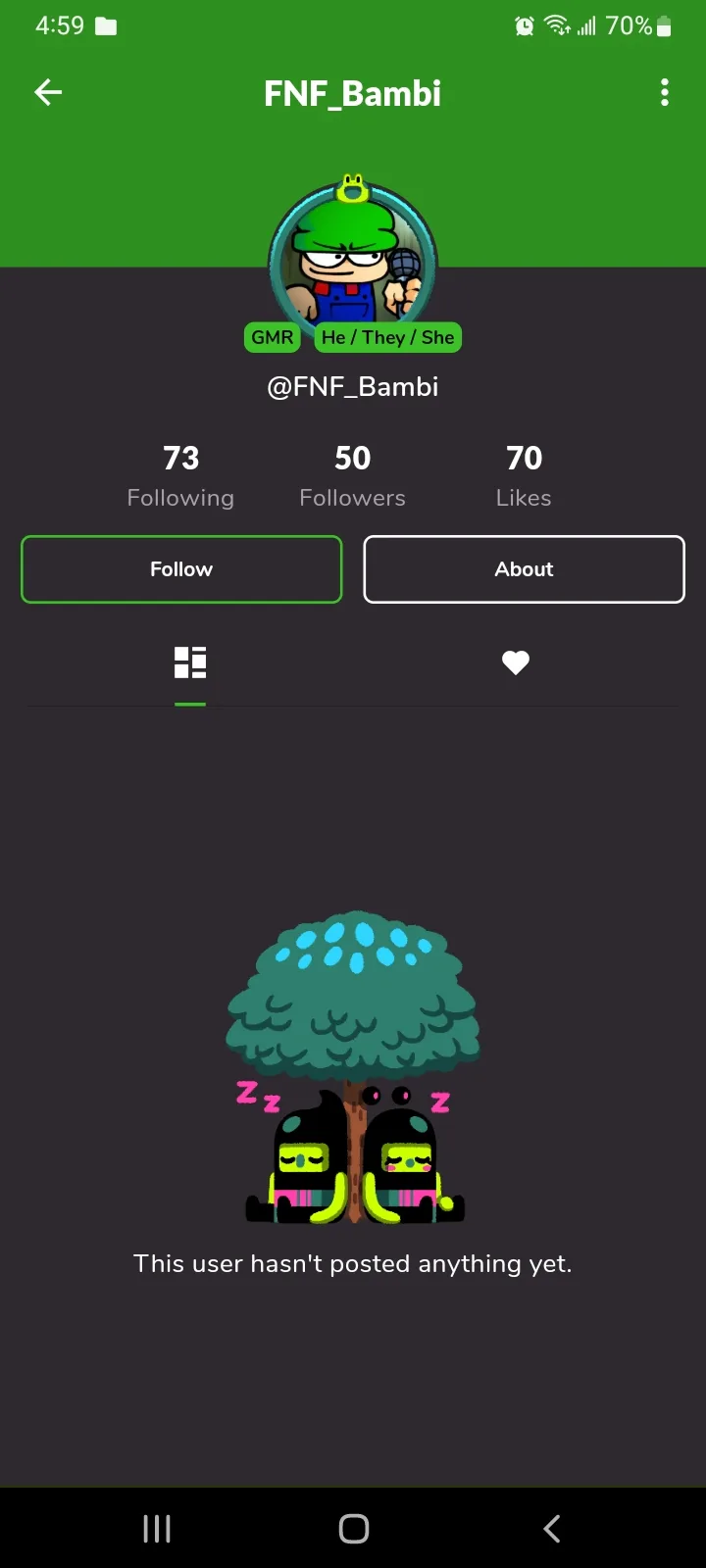Switch to the posts grid tab
706x1568 pixels.
190,662
